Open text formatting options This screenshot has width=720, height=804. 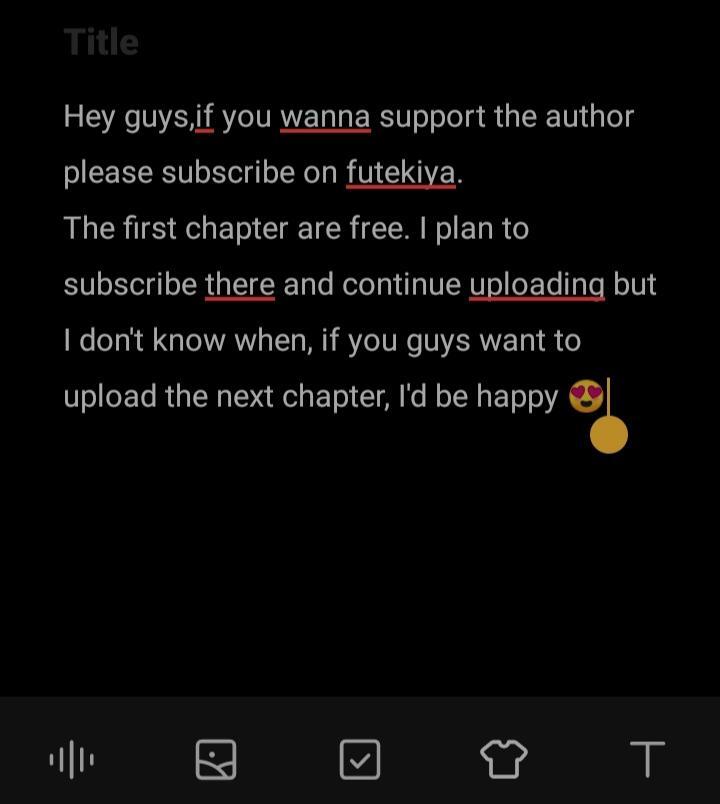point(647,760)
